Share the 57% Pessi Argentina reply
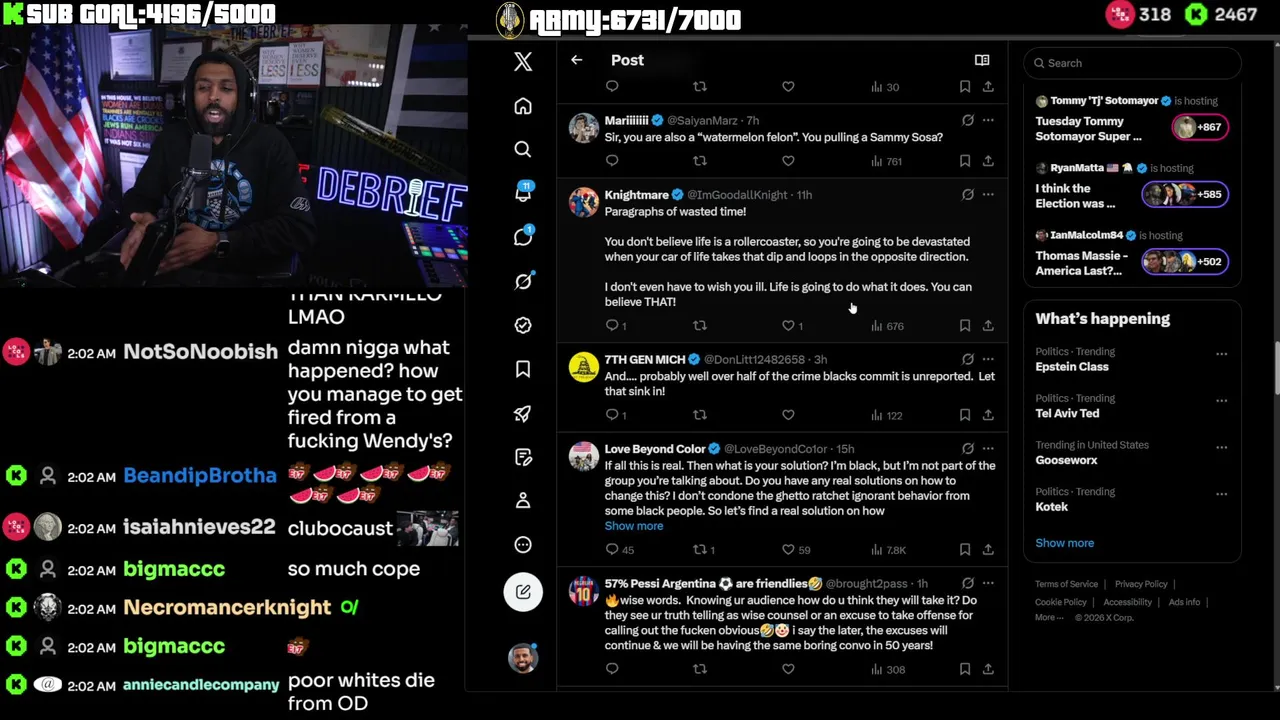The height and width of the screenshot is (720, 1280). click(988, 669)
